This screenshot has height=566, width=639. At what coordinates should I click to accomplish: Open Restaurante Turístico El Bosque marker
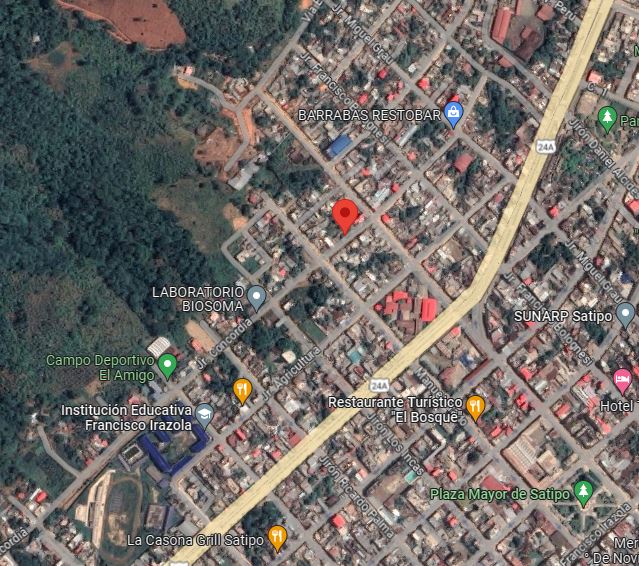[x=475, y=407]
